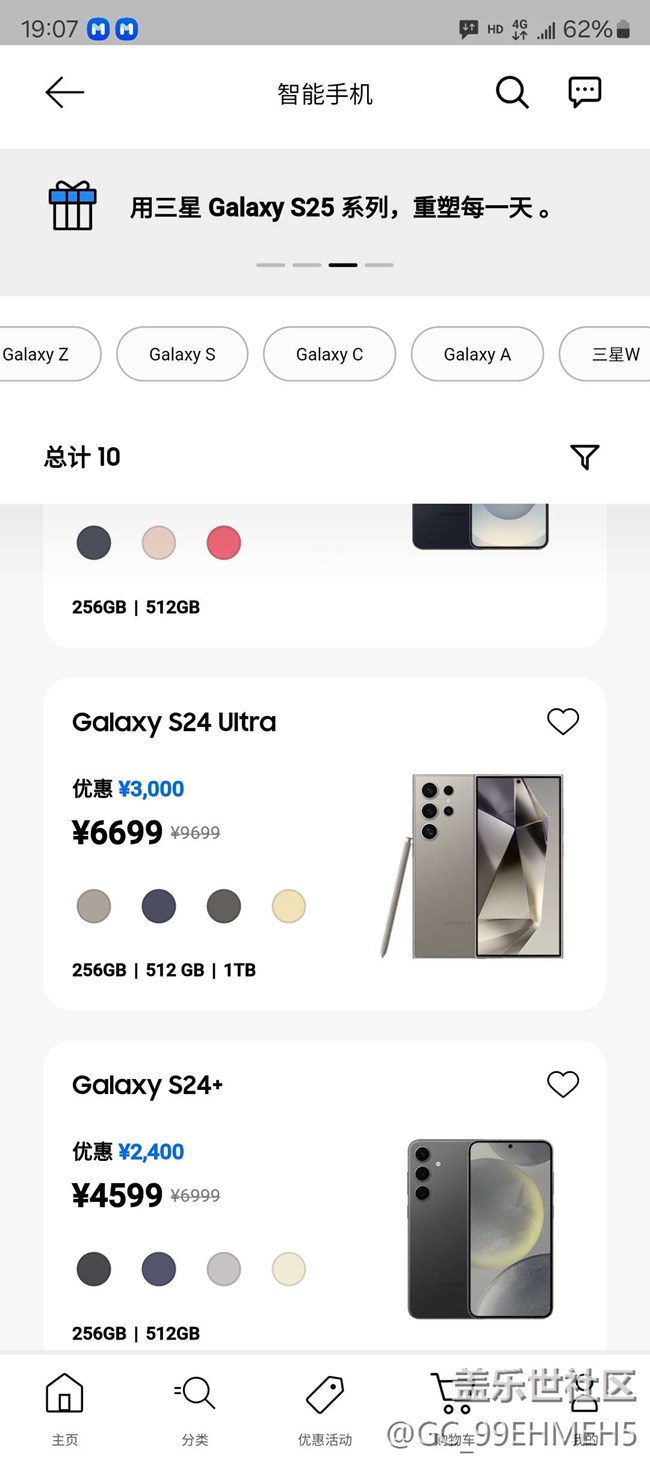
Task: Select the Galaxy Z chip
Action: click(40, 354)
